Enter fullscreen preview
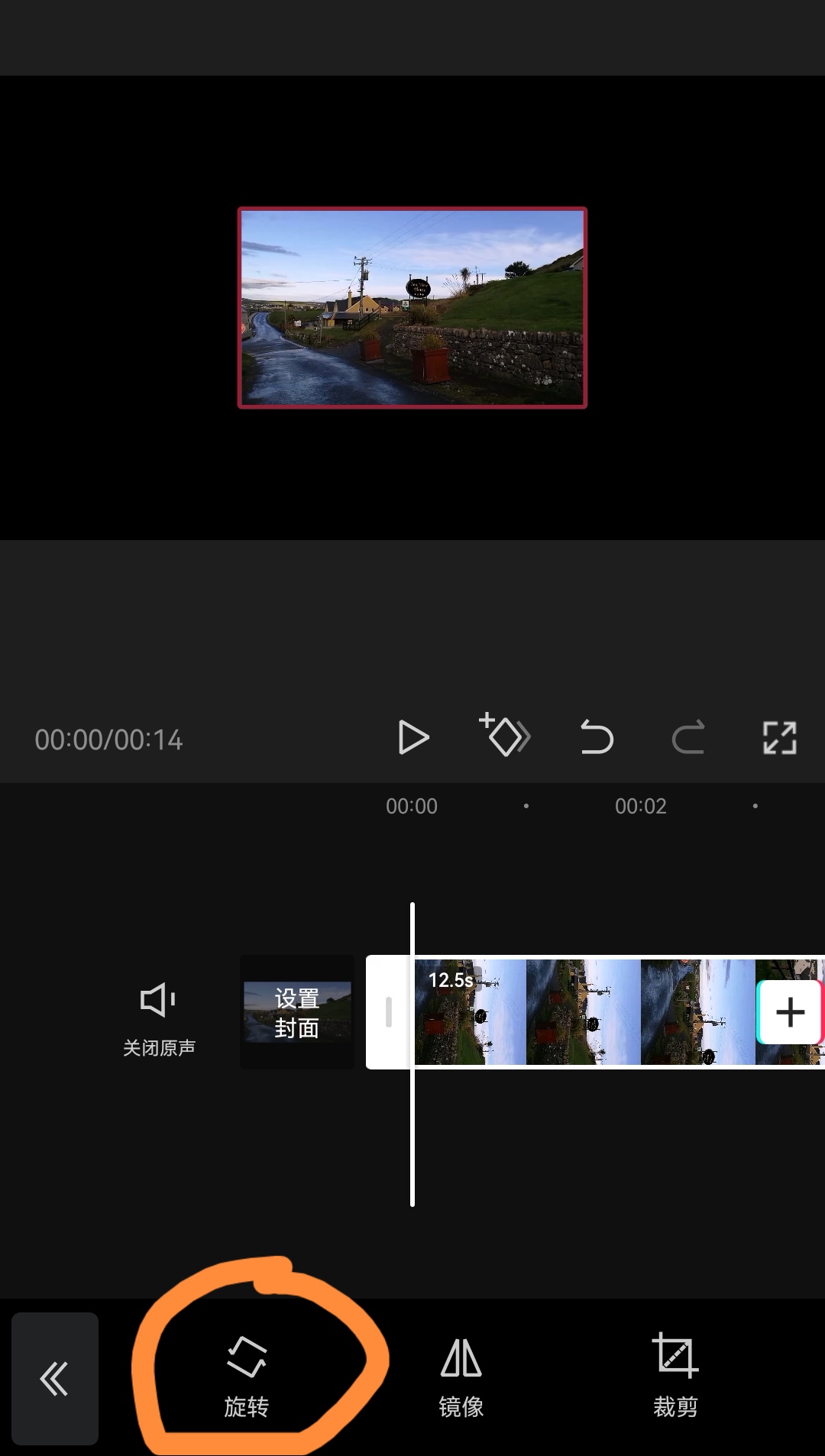Image resolution: width=825 pixels, height=1456 pixels. click(x=780, y=738)
